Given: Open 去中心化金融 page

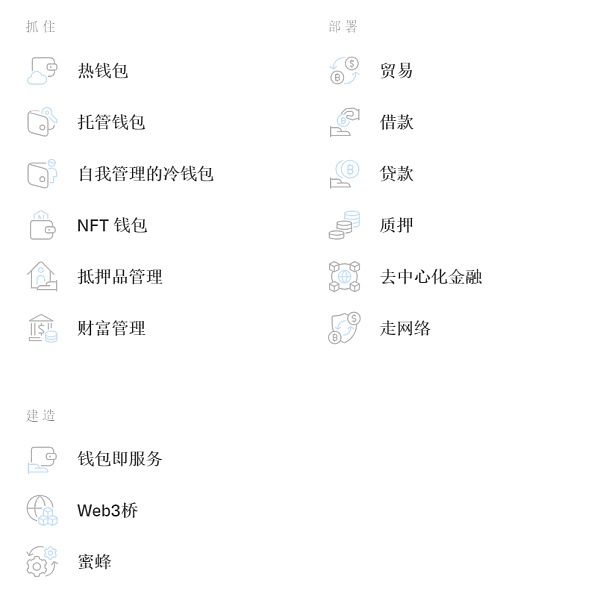Looking at the screenshot, I should click(x=430, y=277).
